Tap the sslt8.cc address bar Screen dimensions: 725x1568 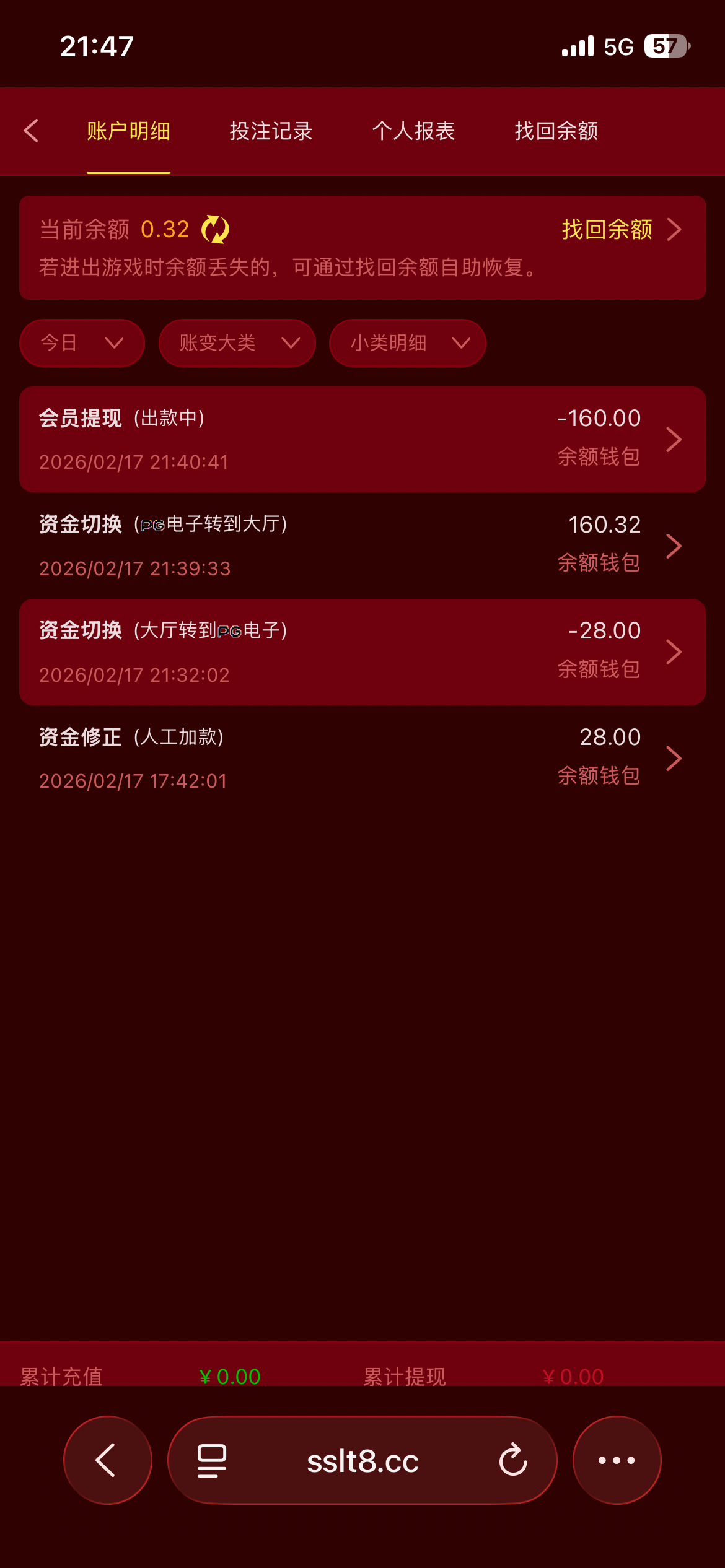[x=362, y=1460]
